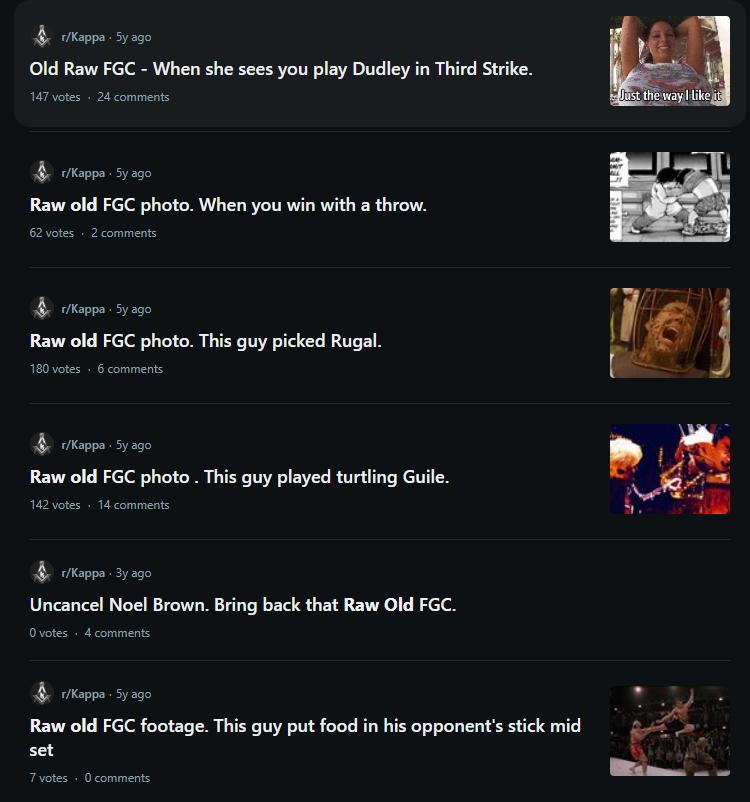Image resolution: width=750 pixels, height=802 pixels.
Task: Open the 'This guy picked Rugal' post
Action: (206, 341)
